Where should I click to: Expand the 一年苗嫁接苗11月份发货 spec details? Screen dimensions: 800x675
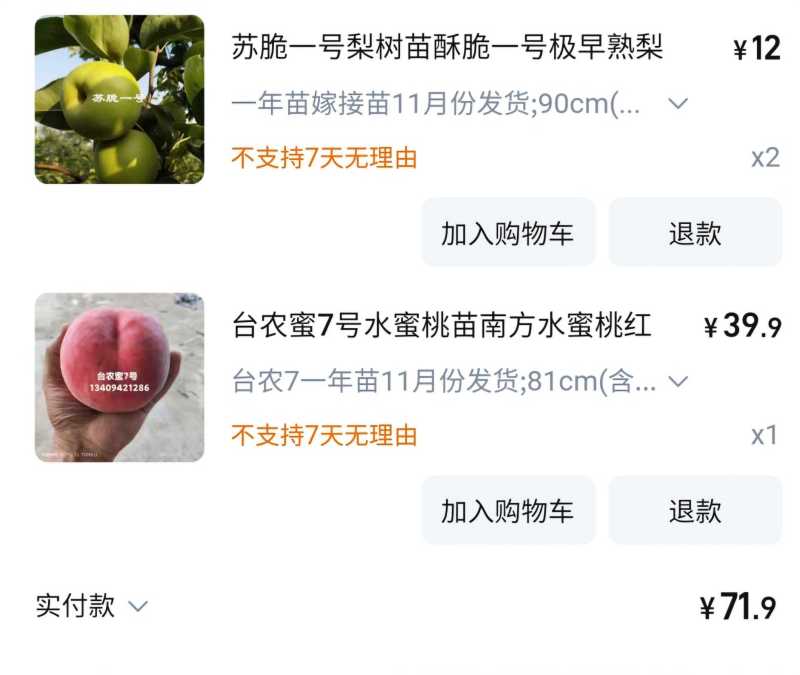coord(678,104)
